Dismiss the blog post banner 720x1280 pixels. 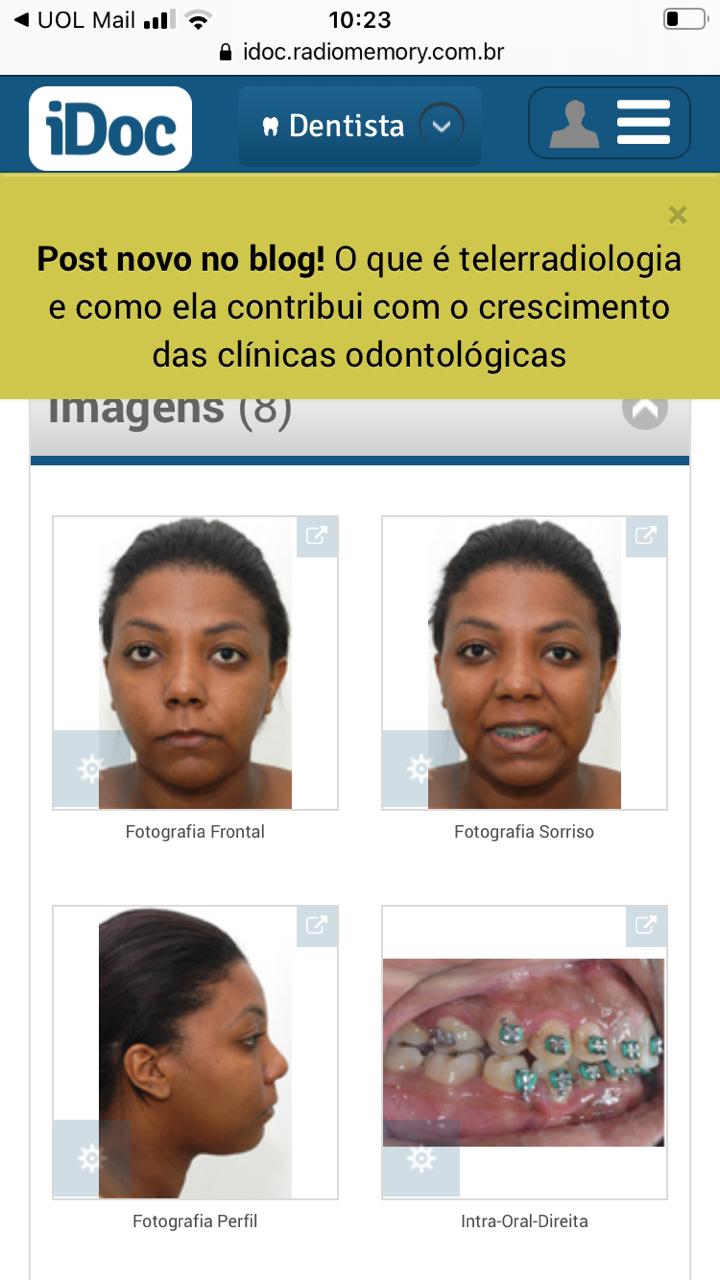click(x=677, y=215)
